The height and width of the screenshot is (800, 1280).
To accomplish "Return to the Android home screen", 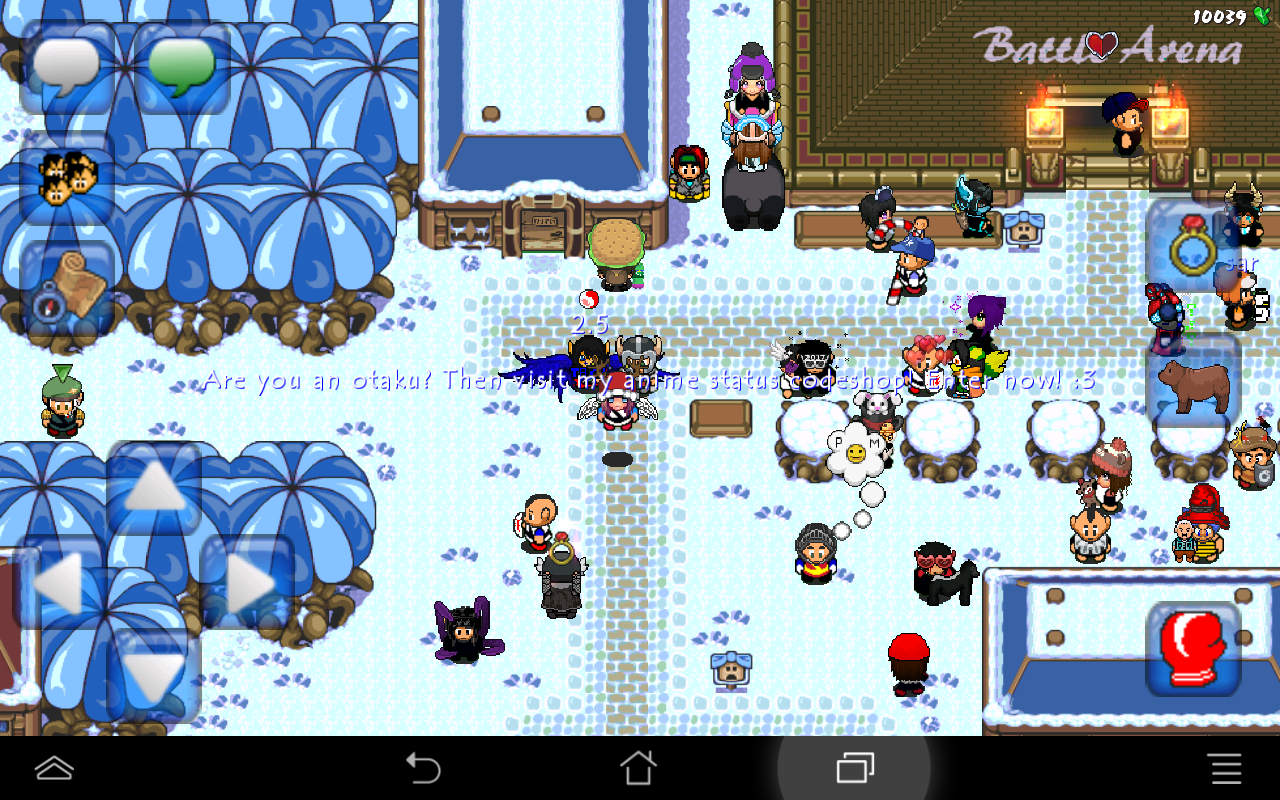I will 638,768.
